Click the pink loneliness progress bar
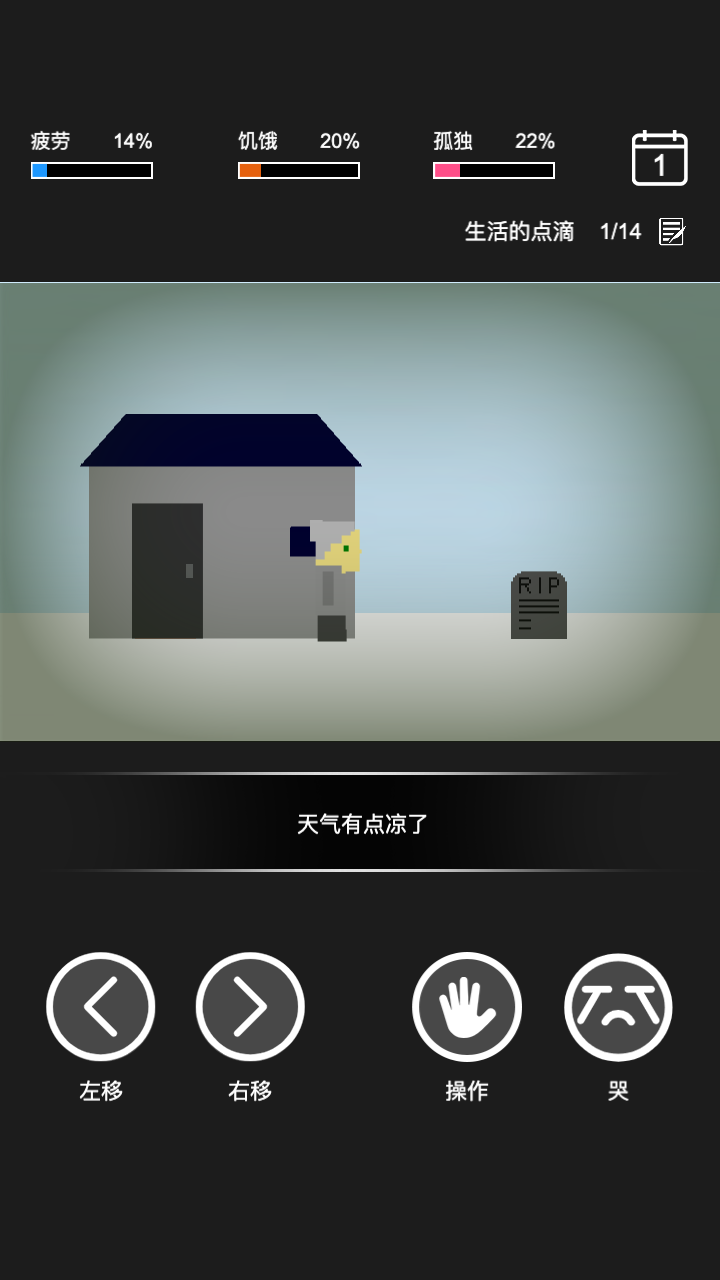The height and width of the screenshot is (1280, 720). tap(494, 170)
